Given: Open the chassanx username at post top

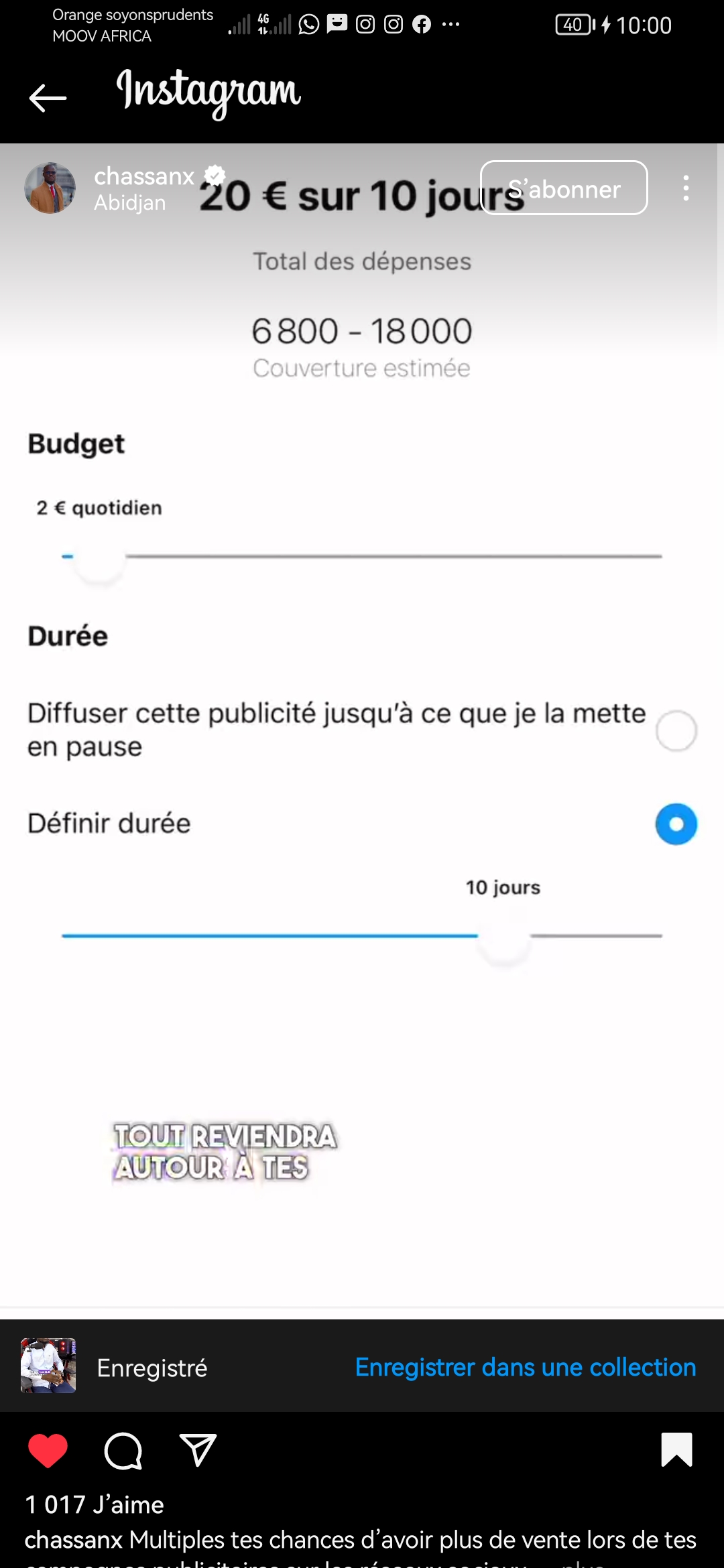Looking at the screenshot, I should click(144, 176).
